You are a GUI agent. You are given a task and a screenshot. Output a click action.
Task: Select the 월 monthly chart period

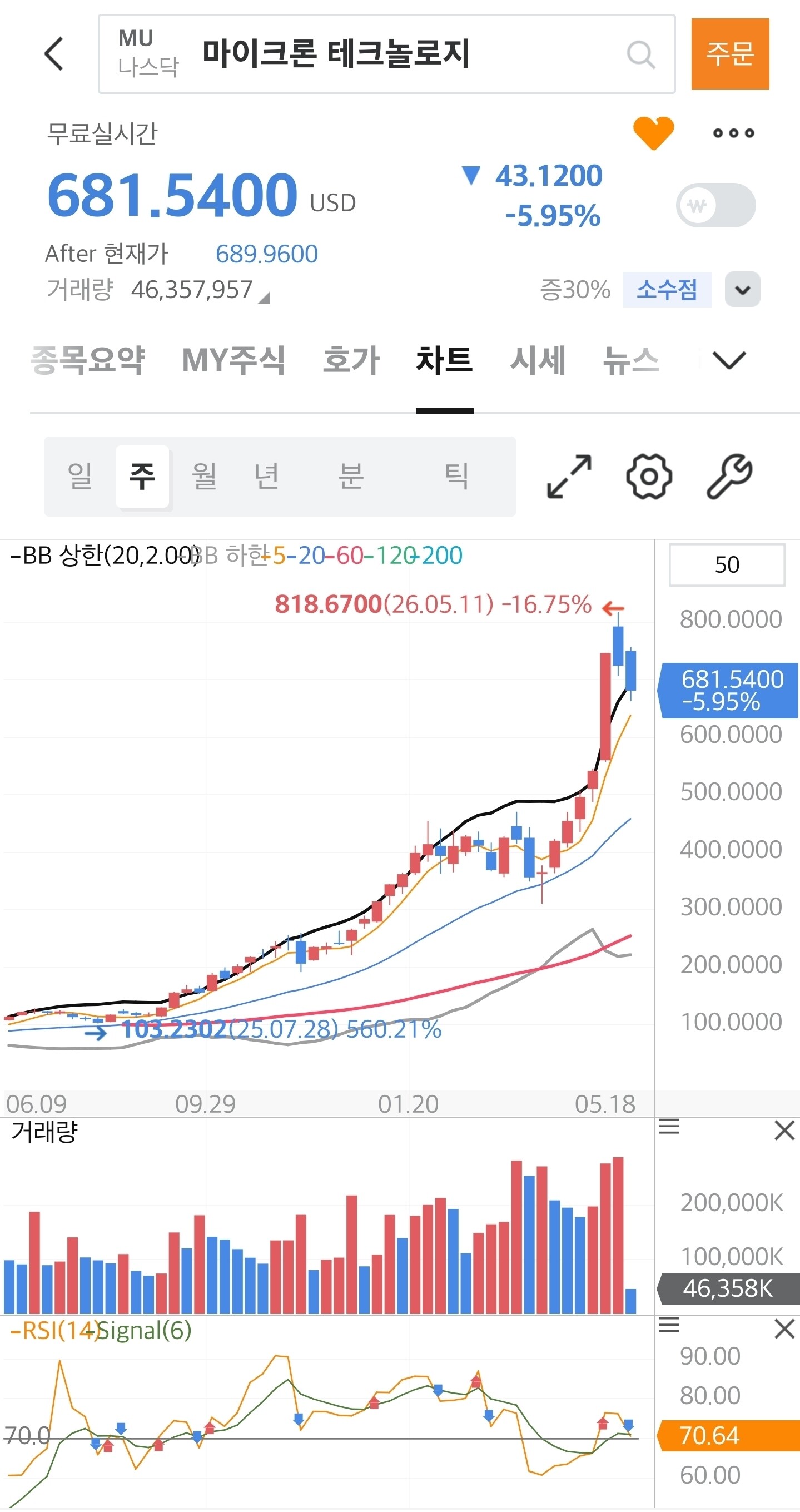pyautogui.click(x=204, y=476)
